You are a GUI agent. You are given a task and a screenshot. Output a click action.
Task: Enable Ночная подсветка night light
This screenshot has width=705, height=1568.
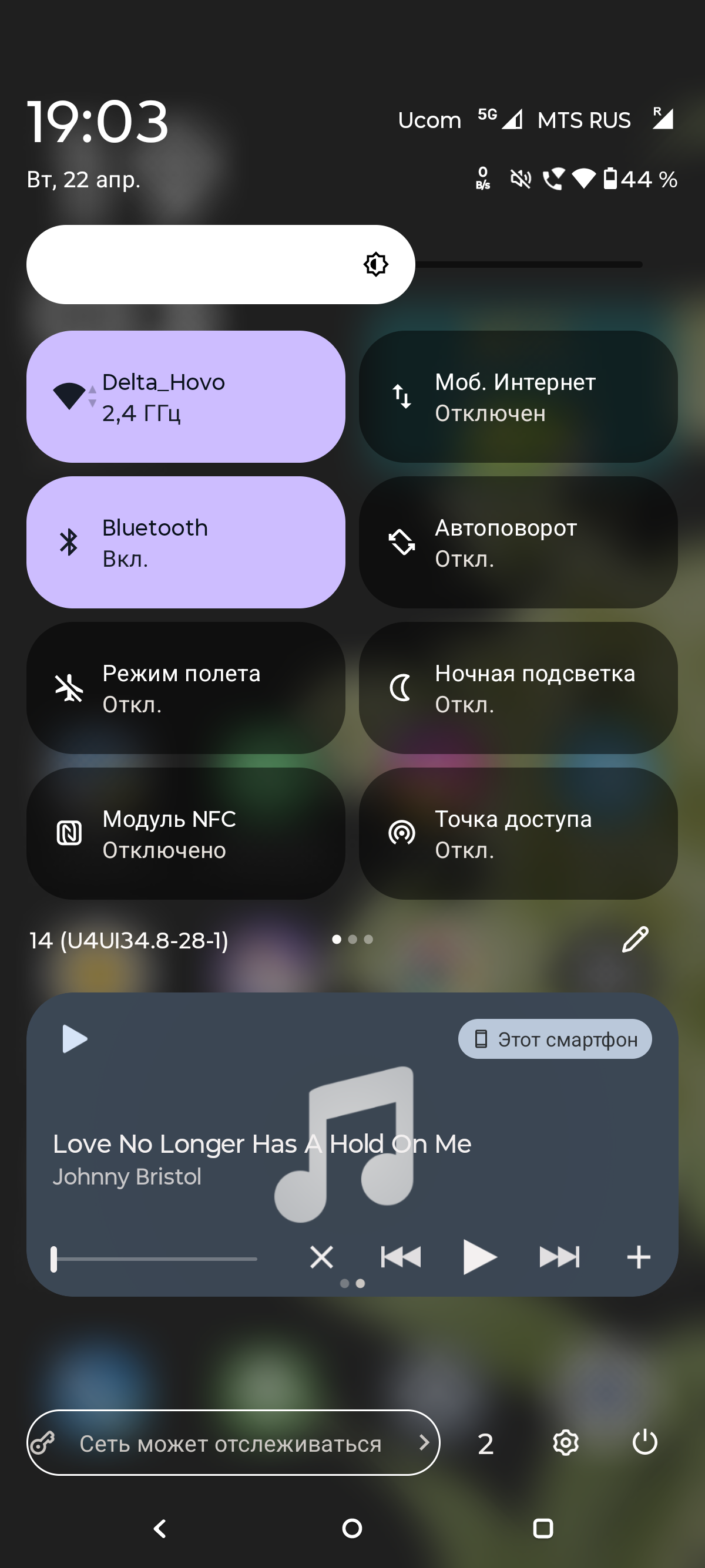pos(518,688)
